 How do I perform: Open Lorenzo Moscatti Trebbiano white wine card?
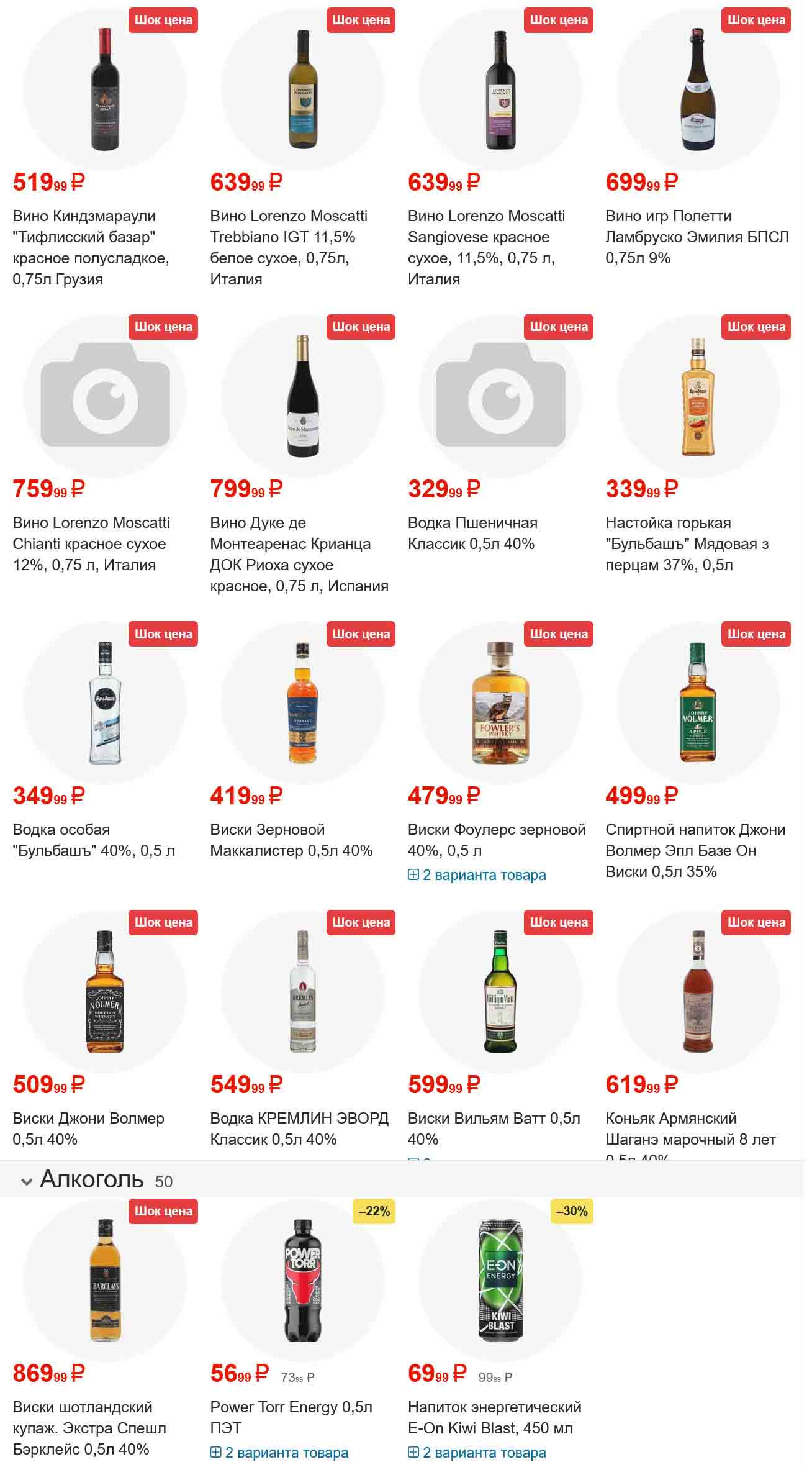click(x=289, y=247)
